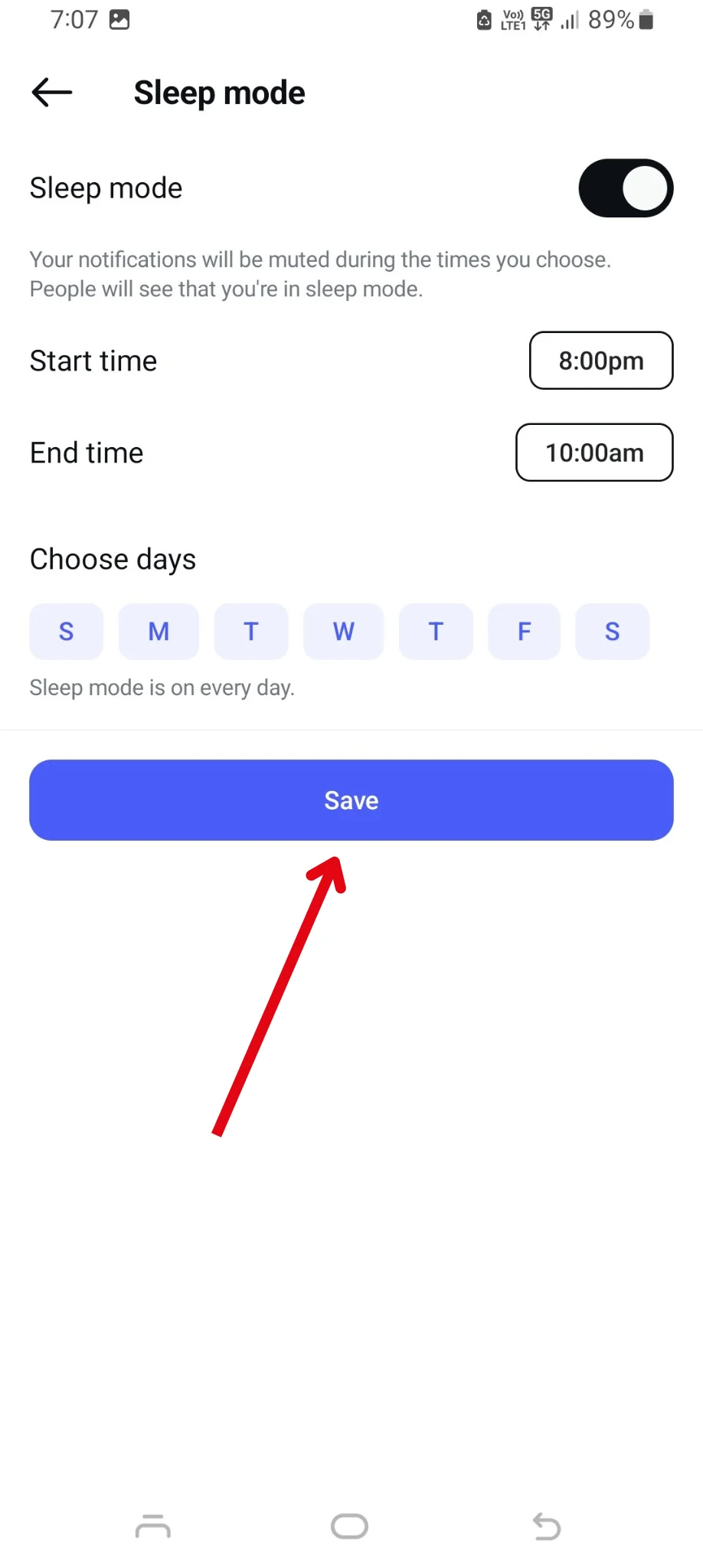Image resolution: width=703 pixels, height=1568 pixels.
Task: Toggle Monday in the Choose days row
Action: click(x=159, y=631)
